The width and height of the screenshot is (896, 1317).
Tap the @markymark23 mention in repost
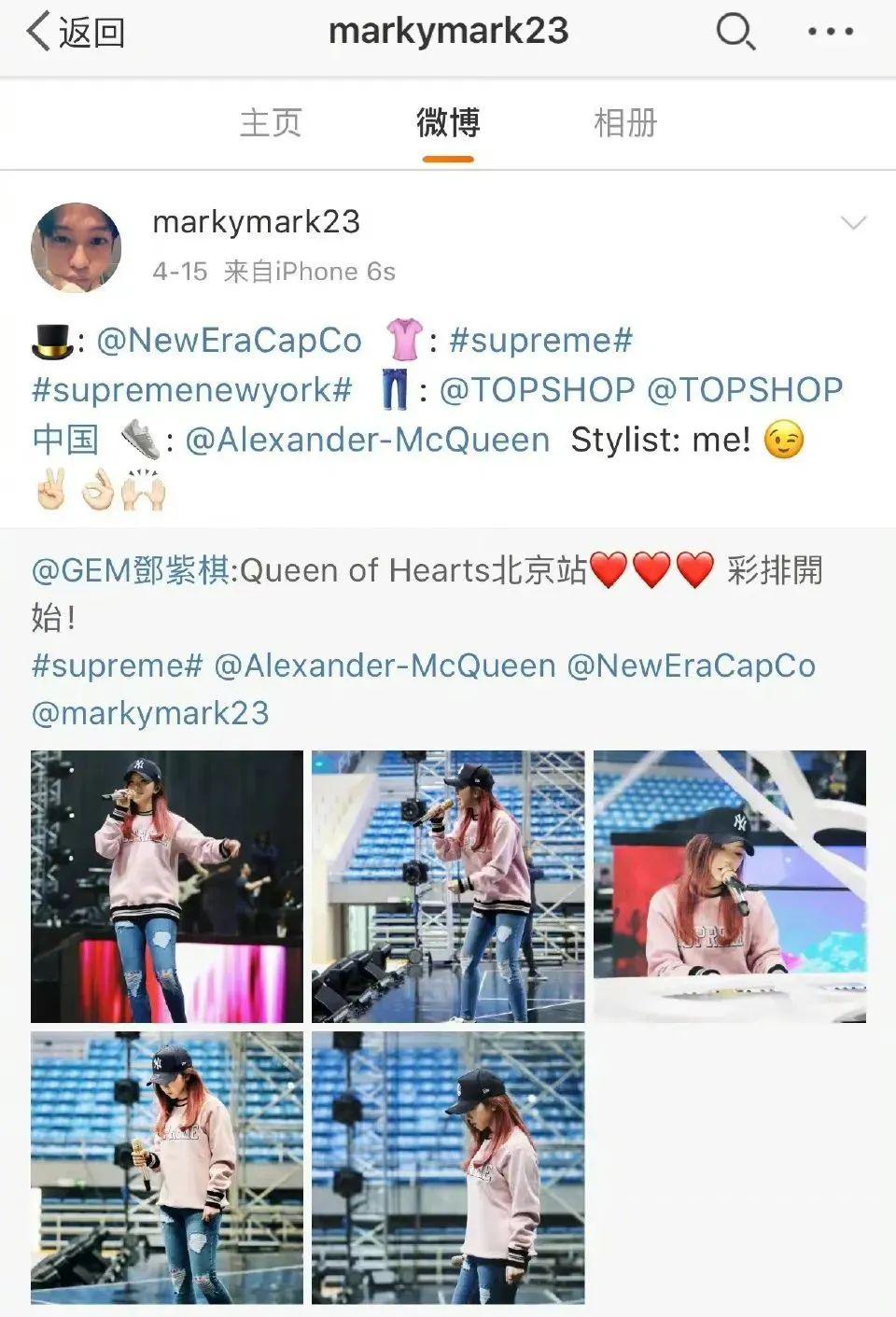pos(150,713)
